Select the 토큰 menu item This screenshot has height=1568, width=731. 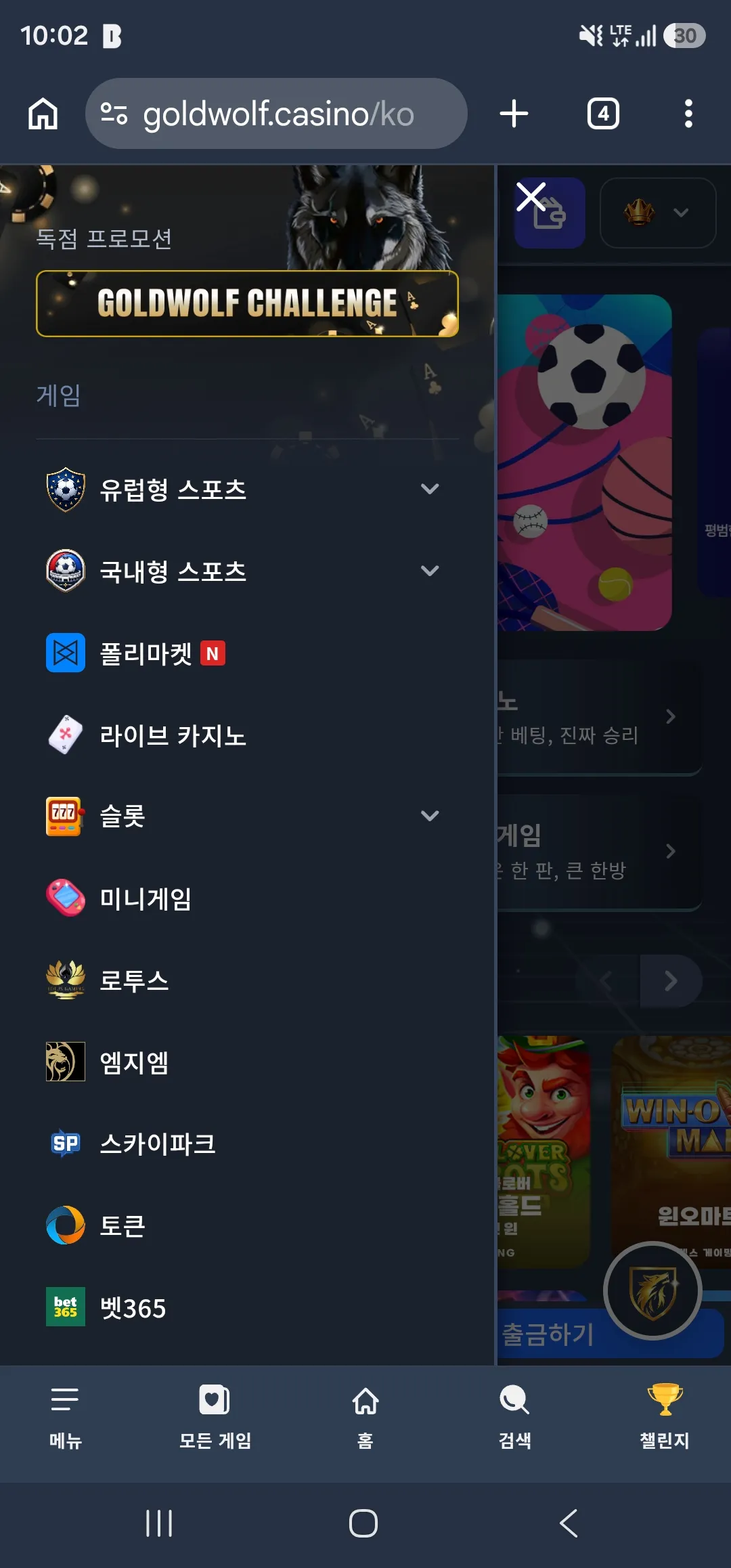(x=247, y=1225)
